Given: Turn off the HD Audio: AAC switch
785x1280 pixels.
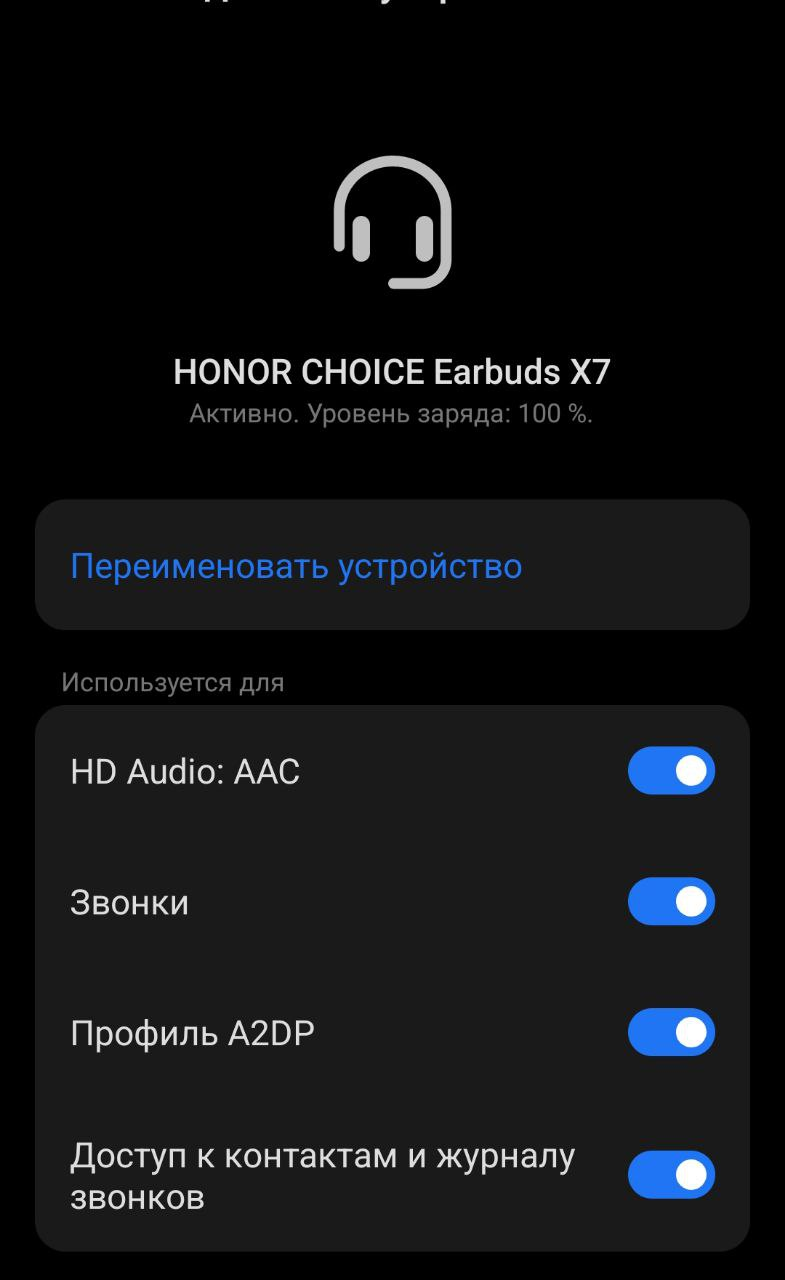Looking at the screenshot, I should [x=671, y=771].
